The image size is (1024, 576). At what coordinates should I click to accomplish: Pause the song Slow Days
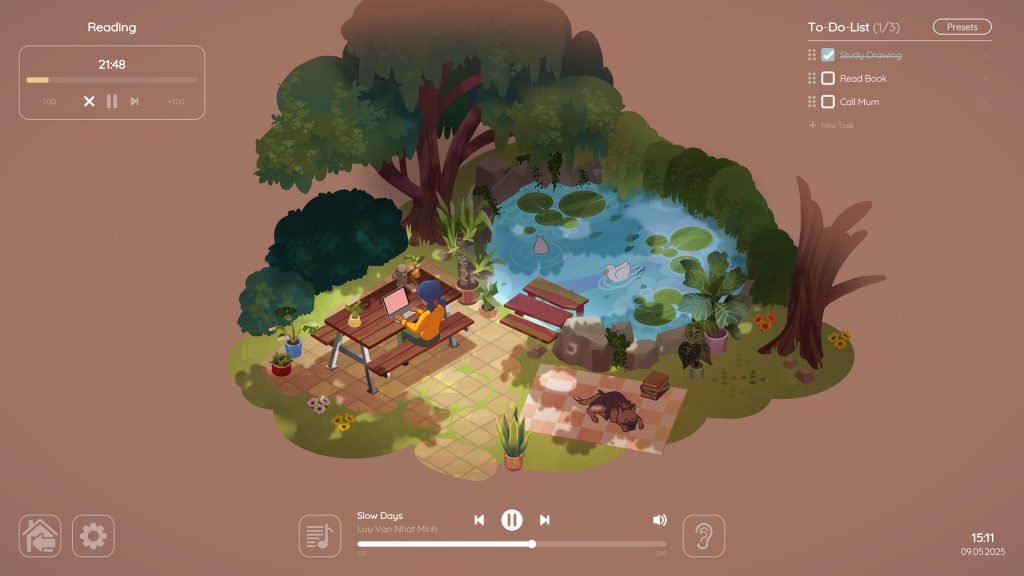(511, 520)
